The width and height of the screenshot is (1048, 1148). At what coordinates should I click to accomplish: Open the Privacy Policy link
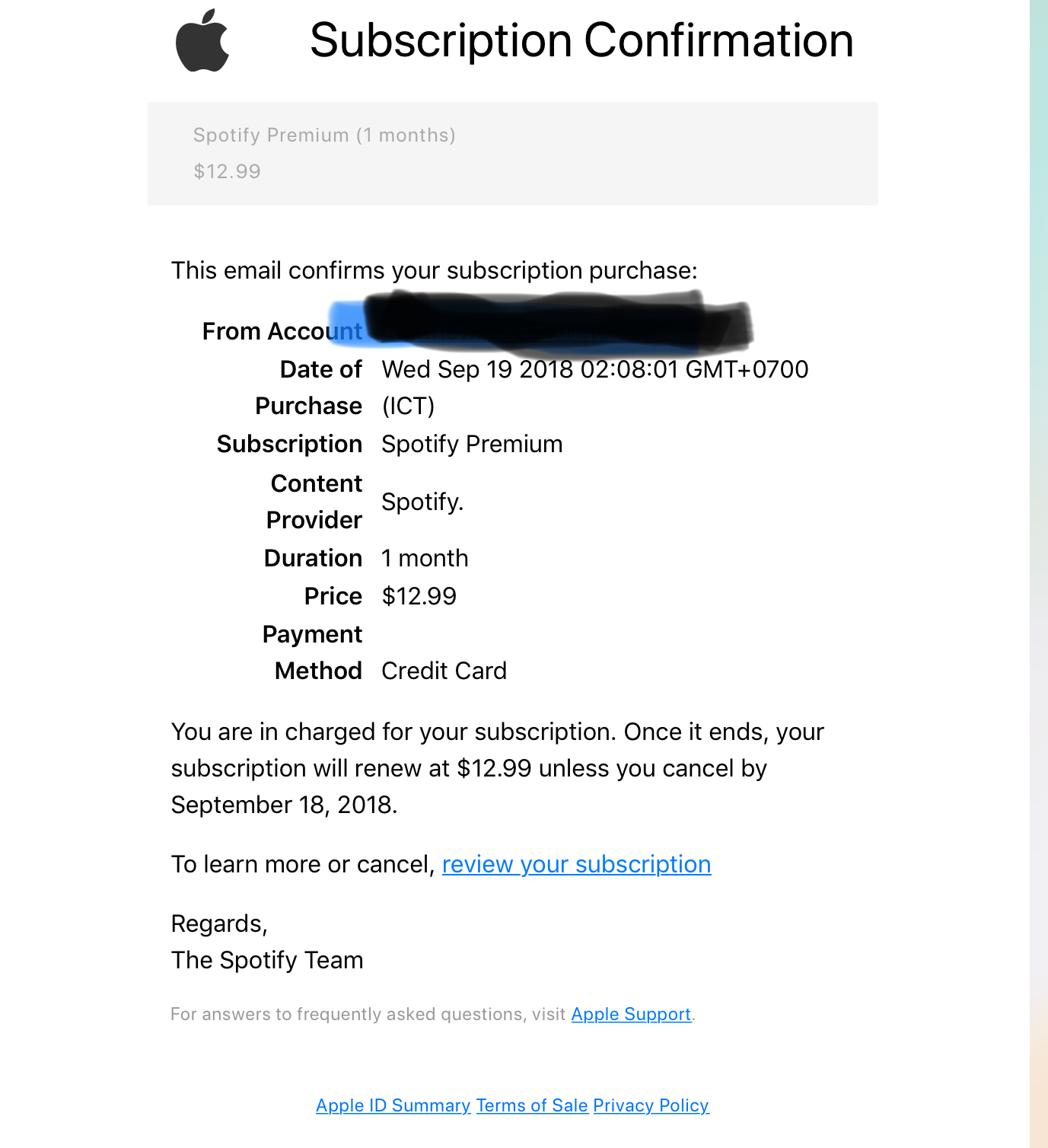[x=651, y=1105]
